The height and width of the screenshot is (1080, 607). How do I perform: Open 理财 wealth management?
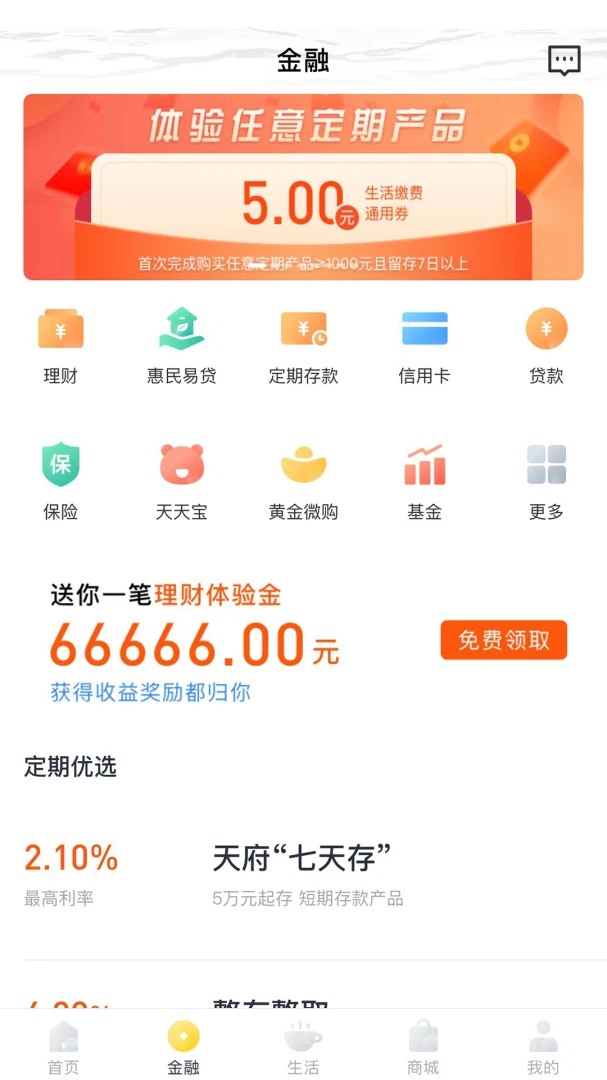[x=61, y=346]
